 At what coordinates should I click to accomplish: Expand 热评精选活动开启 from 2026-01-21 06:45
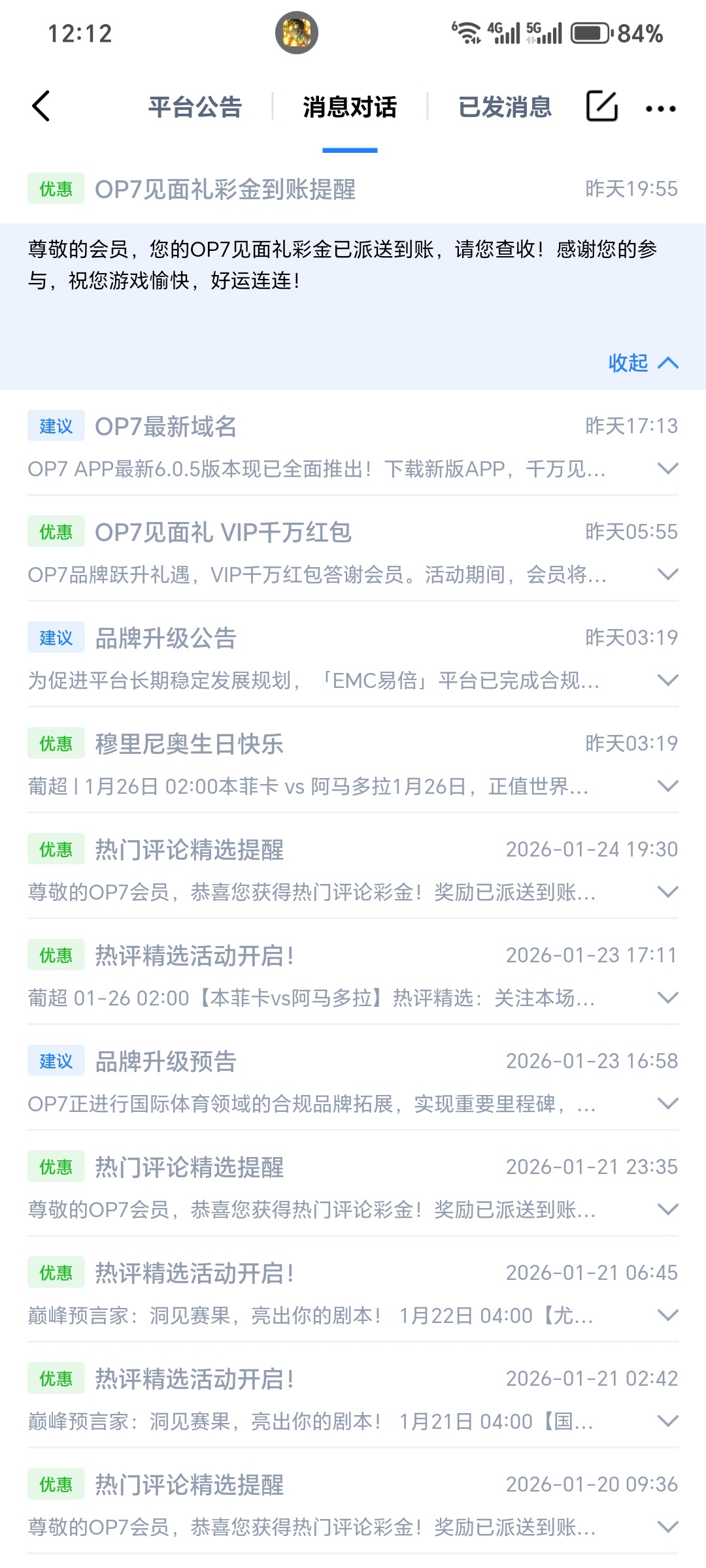667,1315
